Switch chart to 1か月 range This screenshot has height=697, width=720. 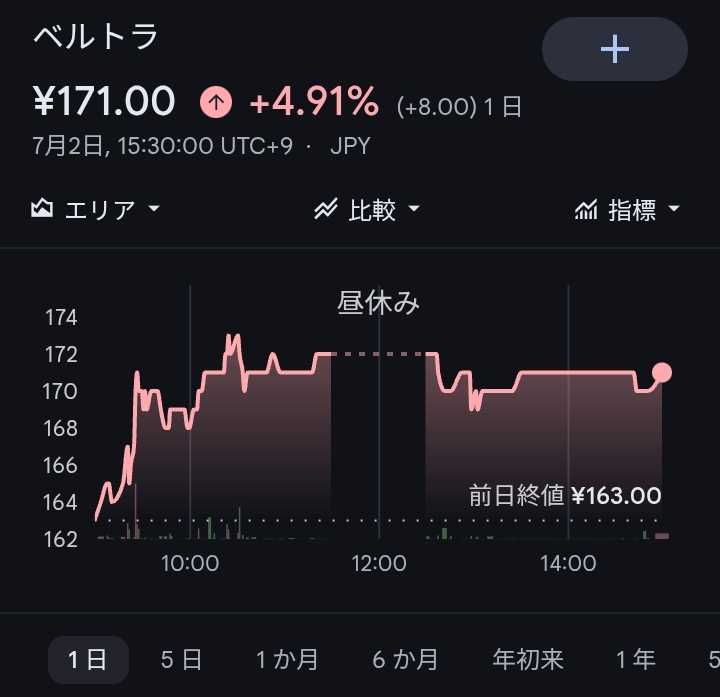point(287,660)
